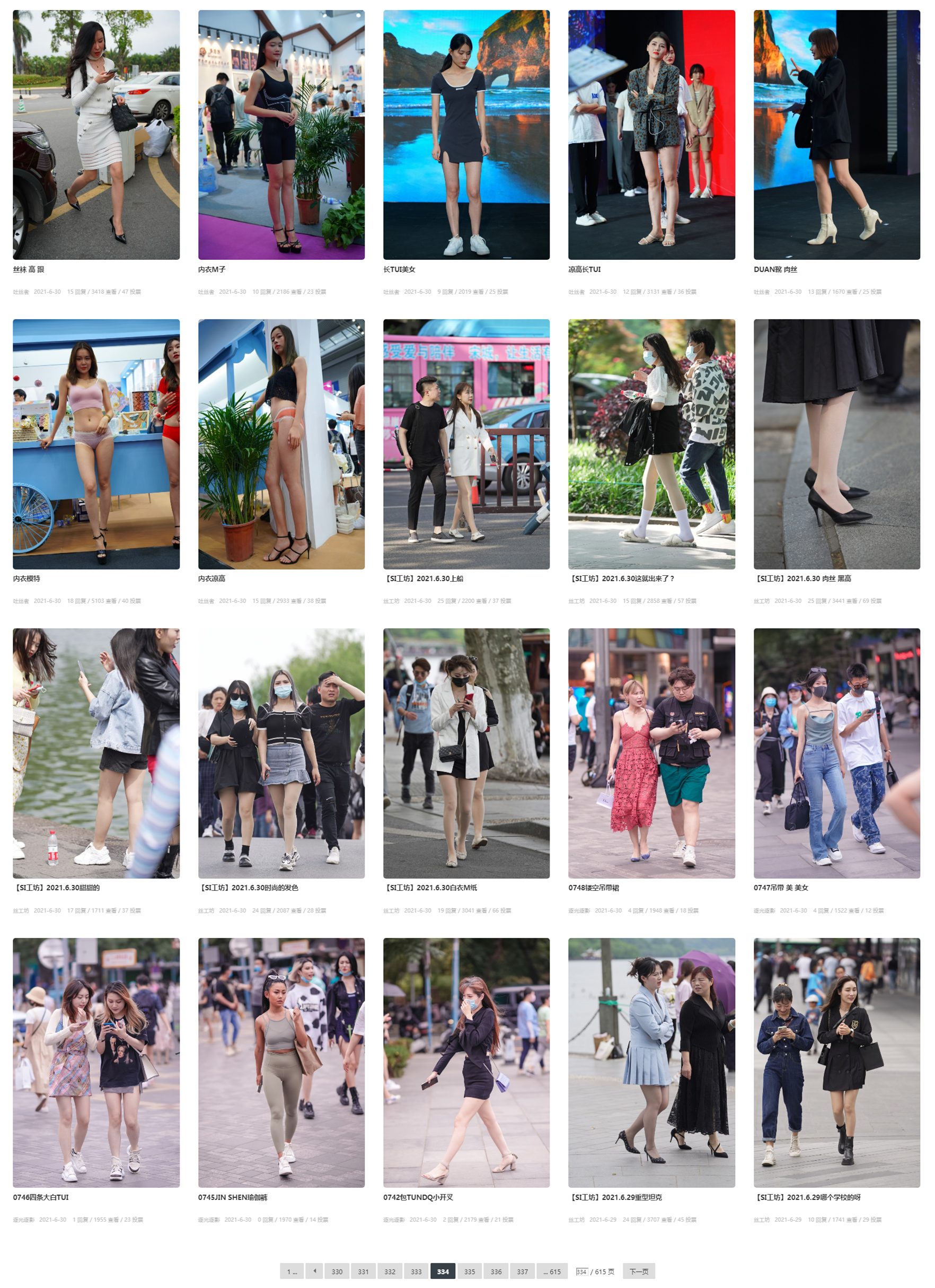935x1288 pixels.
Task: Open the 0748镂空吊带裙 post
Action: pyautogui.click(x=593, y=887)
